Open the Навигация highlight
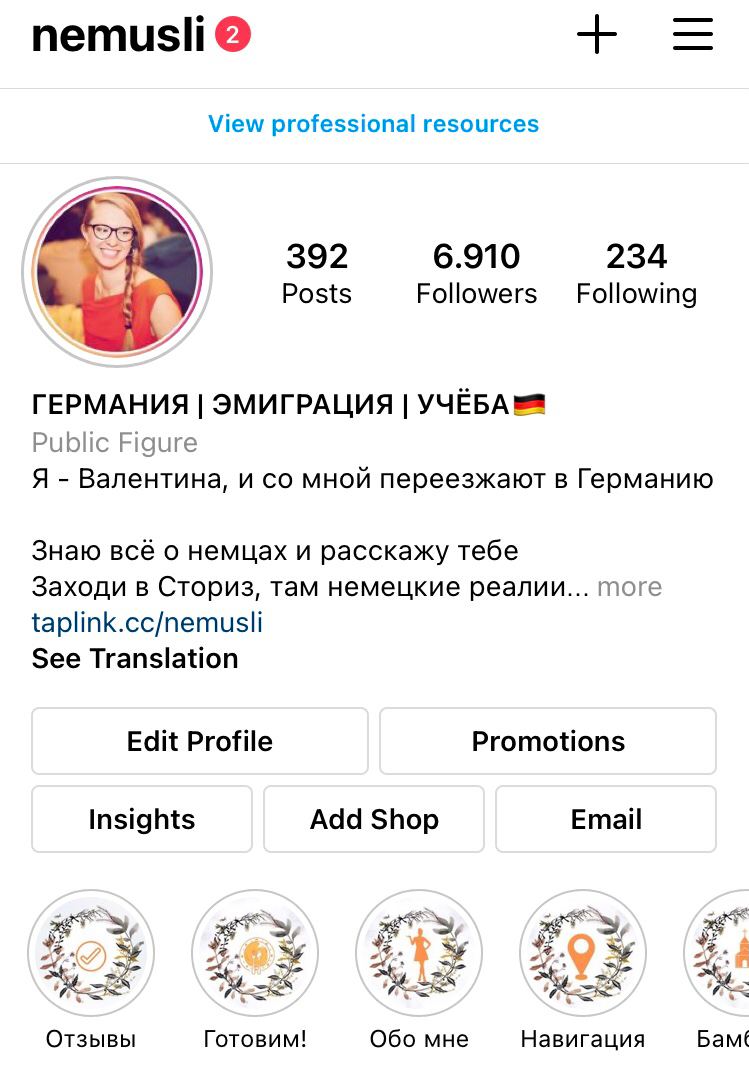Viewport: 749px width, 1078px height. (583, 953)
